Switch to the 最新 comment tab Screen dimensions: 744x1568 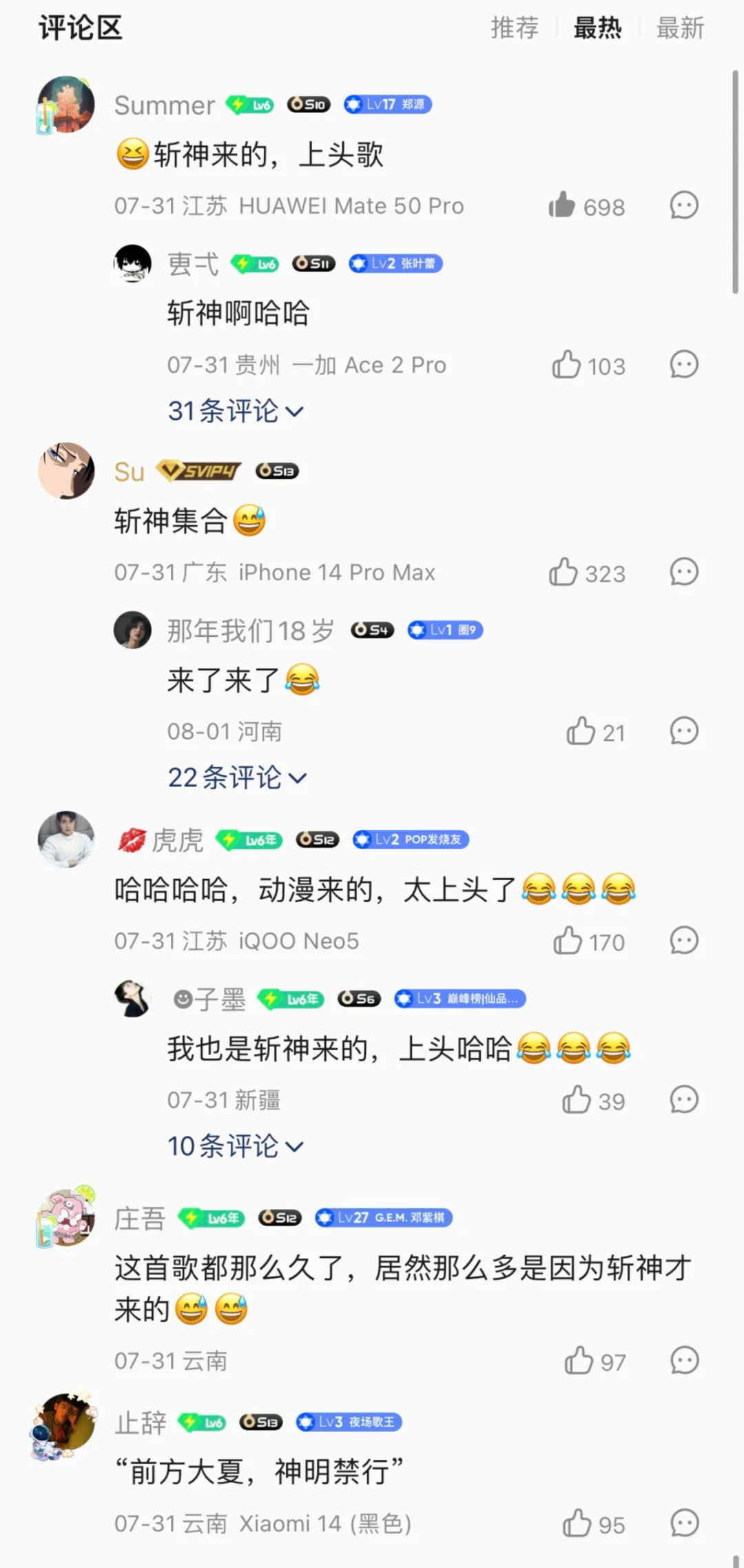pyautogui.click(x=679, y=28)
